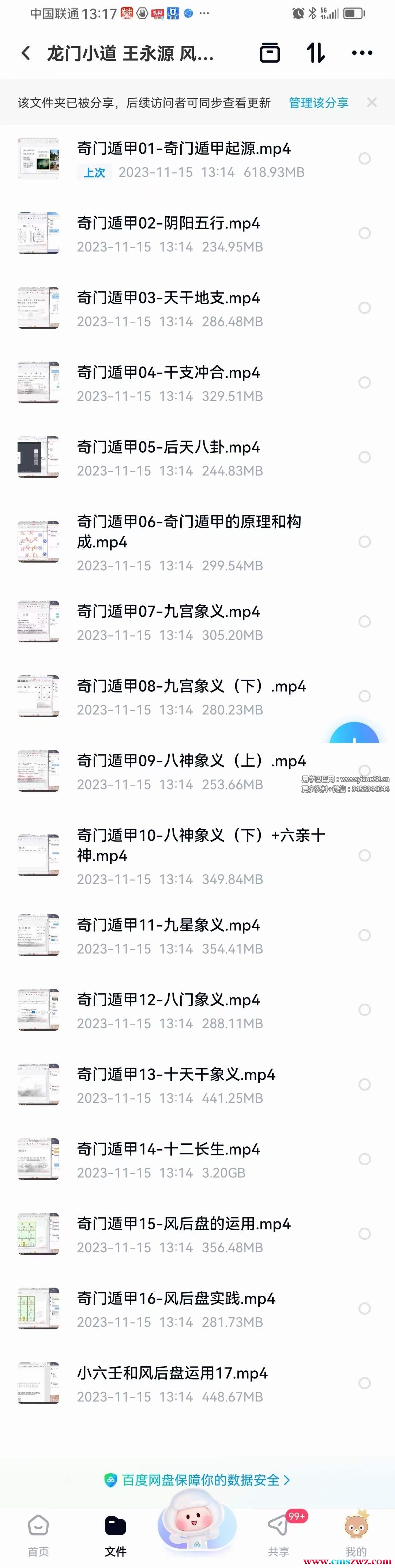This screenshot has width=395, height=1568.
Task: Dismiss the folder-shared notice banner
Action: click(x=372, y=102)
